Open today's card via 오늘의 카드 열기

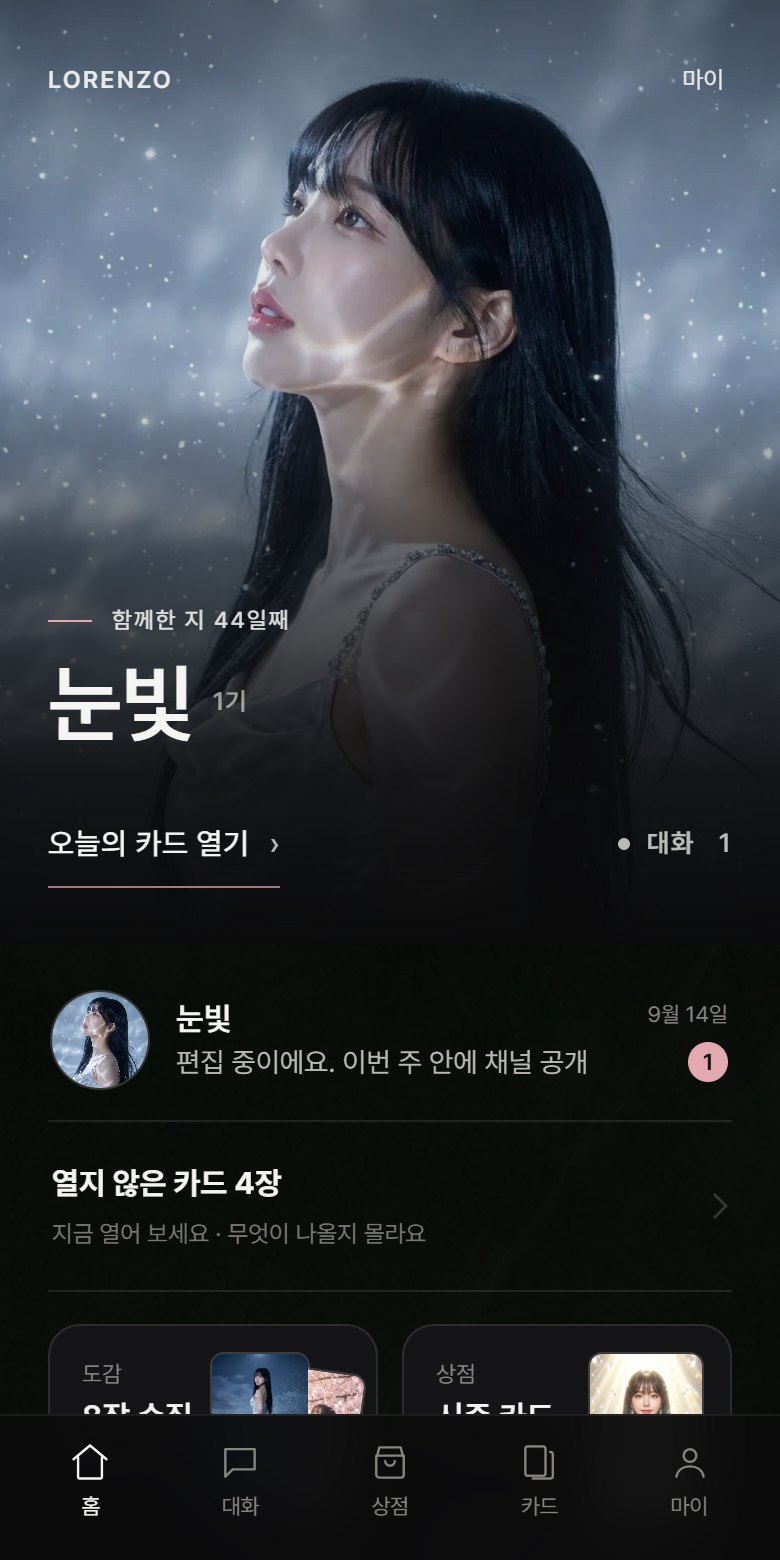pos(164,844)
